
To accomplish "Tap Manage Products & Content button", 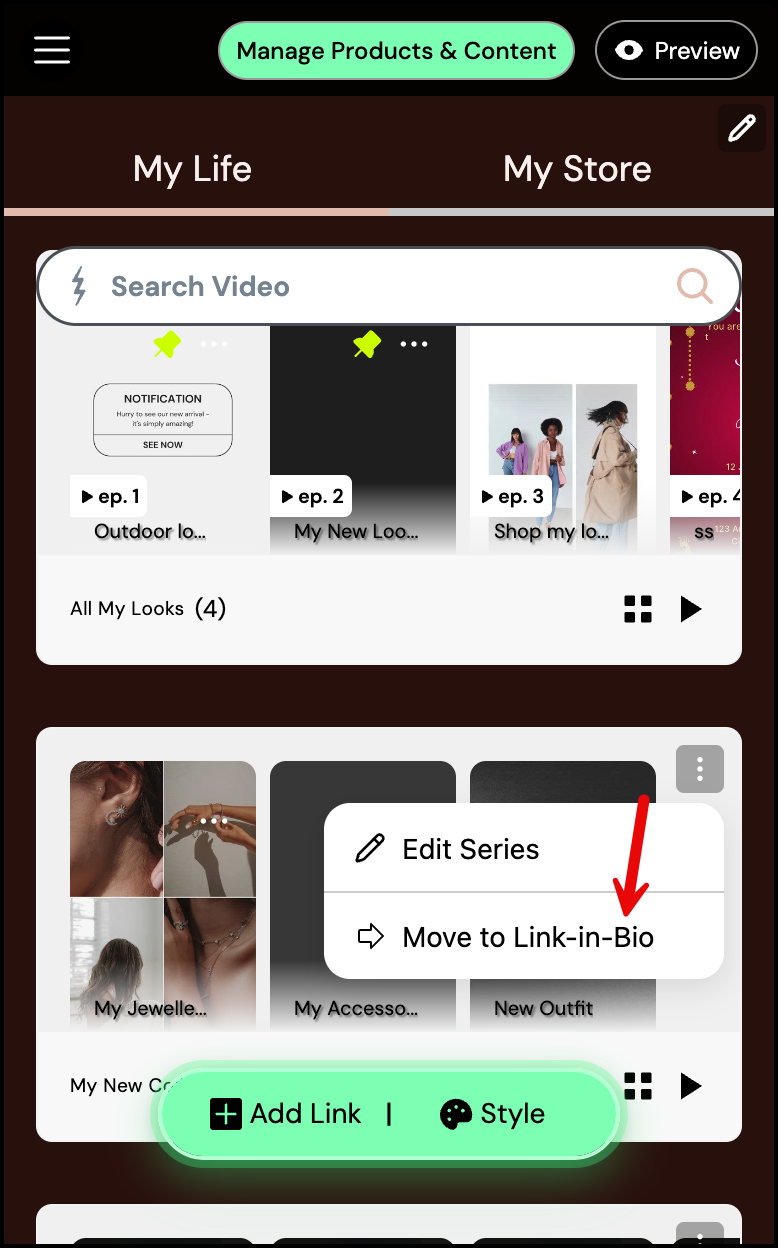I will point(396,51).
